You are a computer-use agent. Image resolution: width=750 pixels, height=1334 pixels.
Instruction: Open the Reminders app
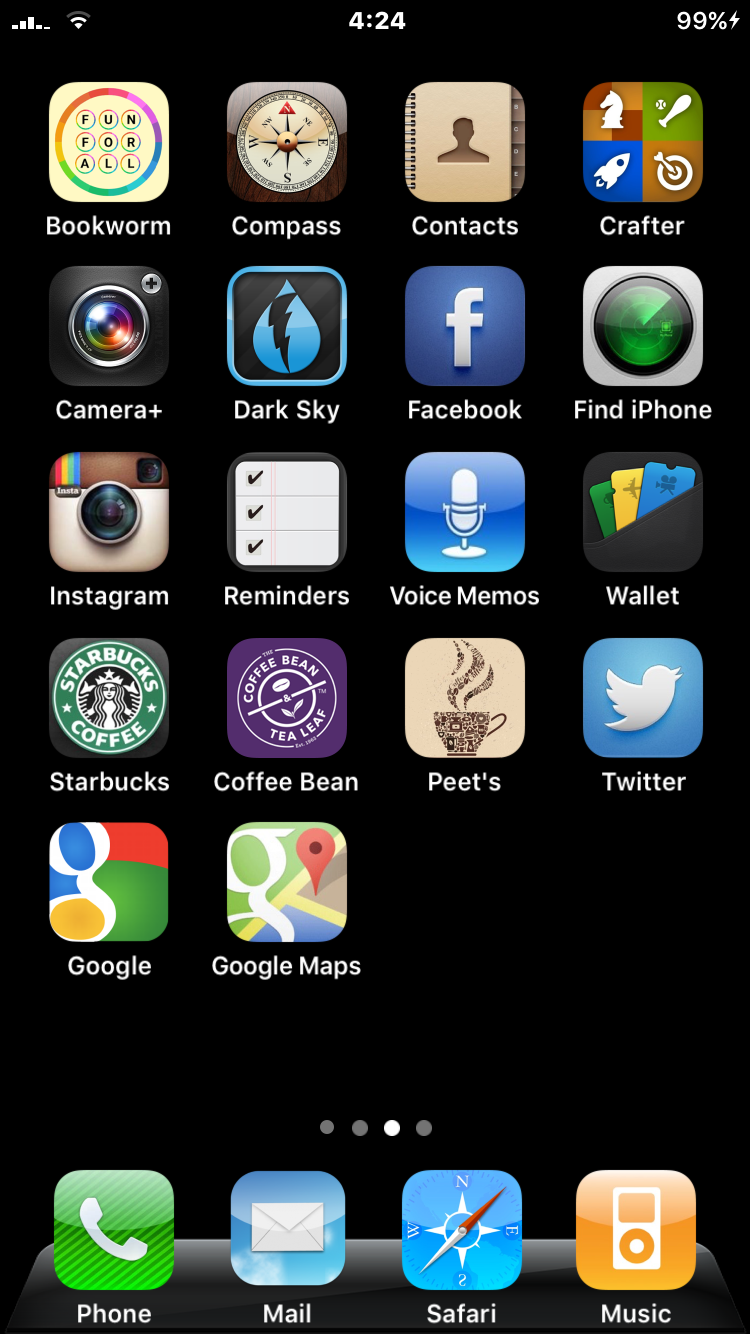287,512
